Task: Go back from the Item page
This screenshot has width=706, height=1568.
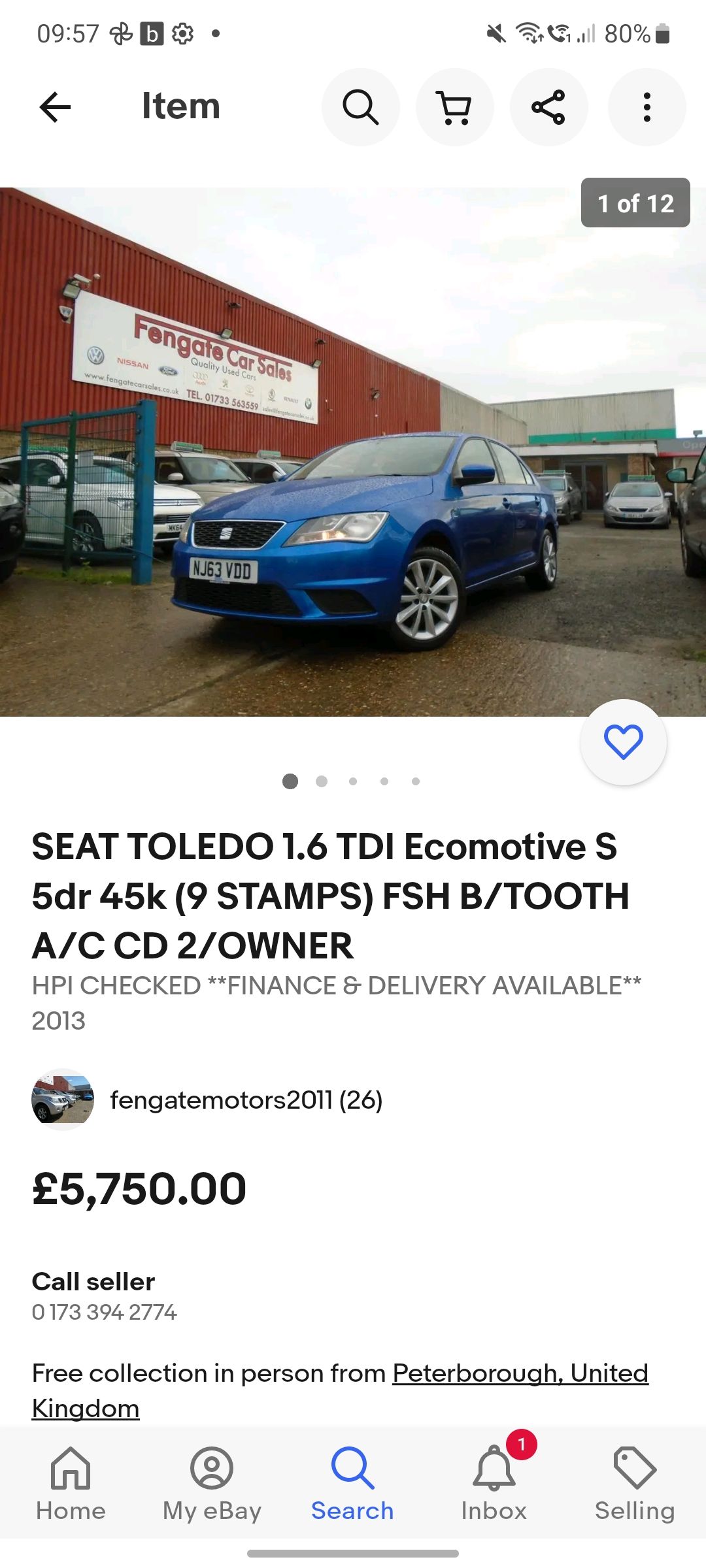Action: [x=55, y=107]
